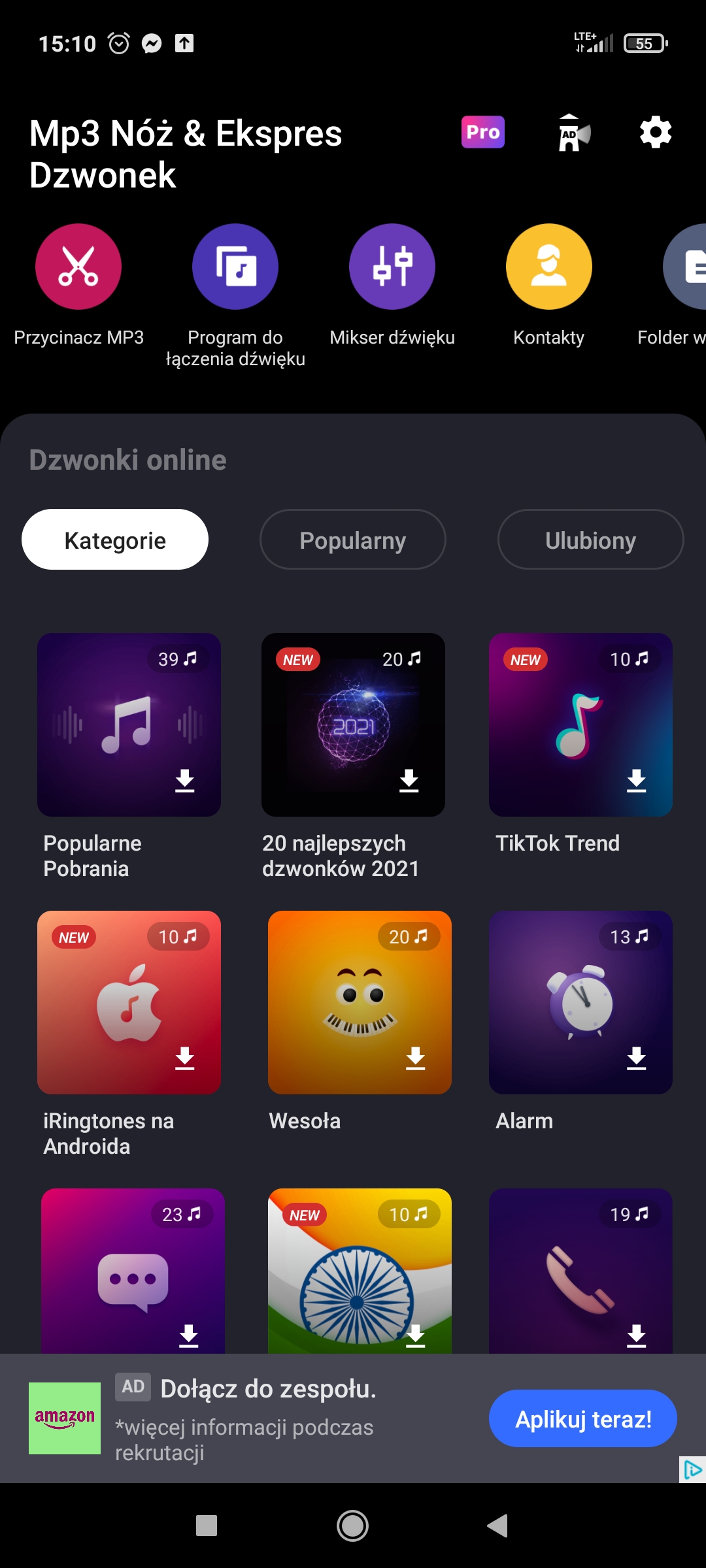
Task: Open the Ulubiony tab
Action: (x=590, y=539)
